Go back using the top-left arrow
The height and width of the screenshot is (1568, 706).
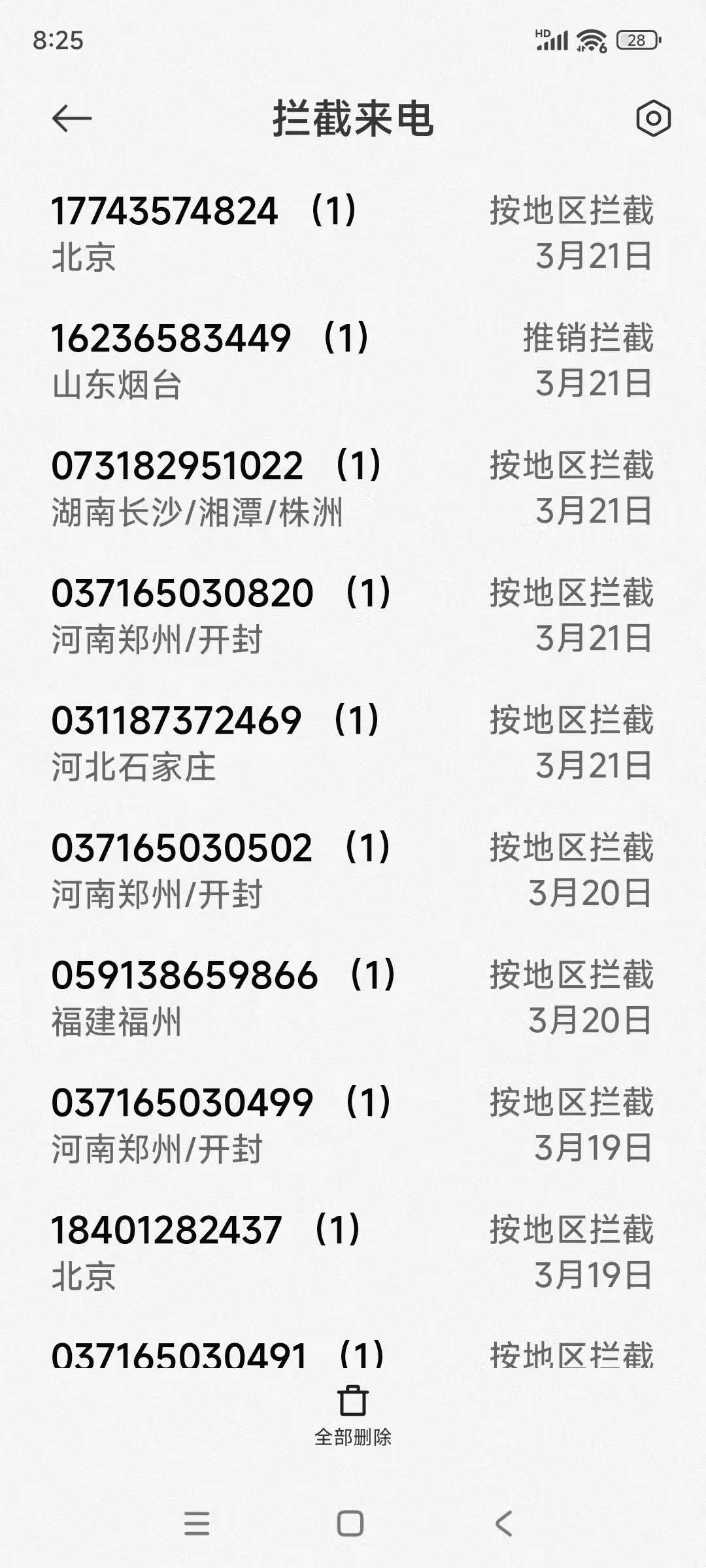[x=71, y=119]
